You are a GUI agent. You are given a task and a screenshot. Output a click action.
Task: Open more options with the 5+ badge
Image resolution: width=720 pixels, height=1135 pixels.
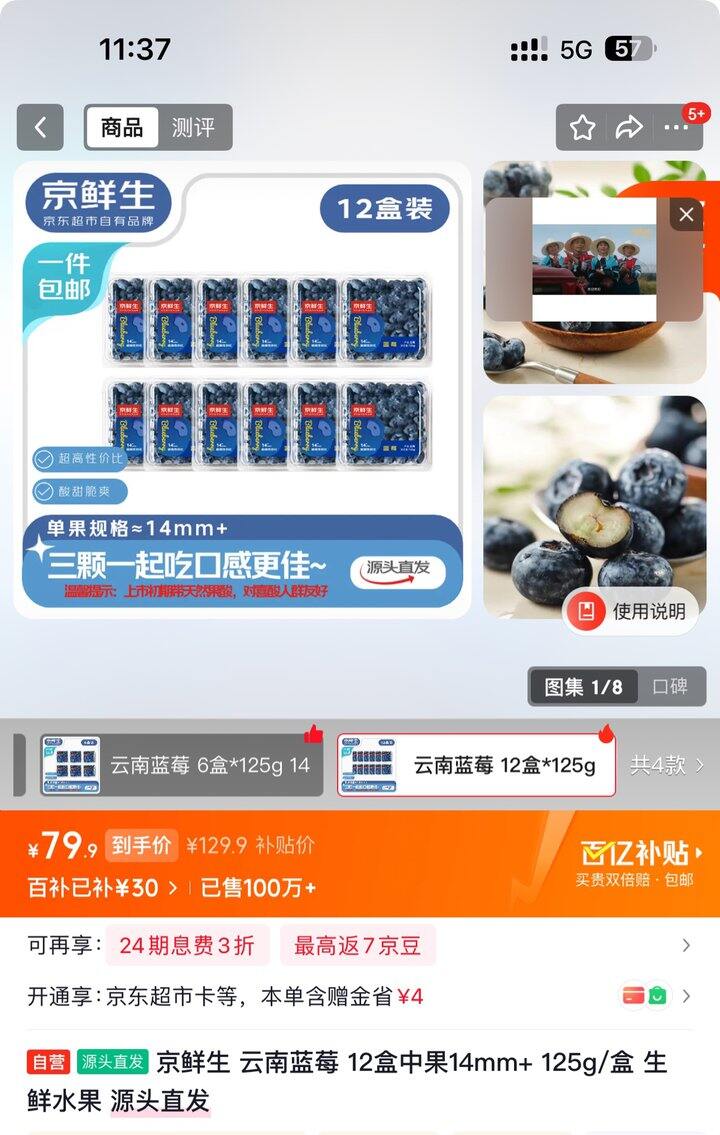[676, 127]
